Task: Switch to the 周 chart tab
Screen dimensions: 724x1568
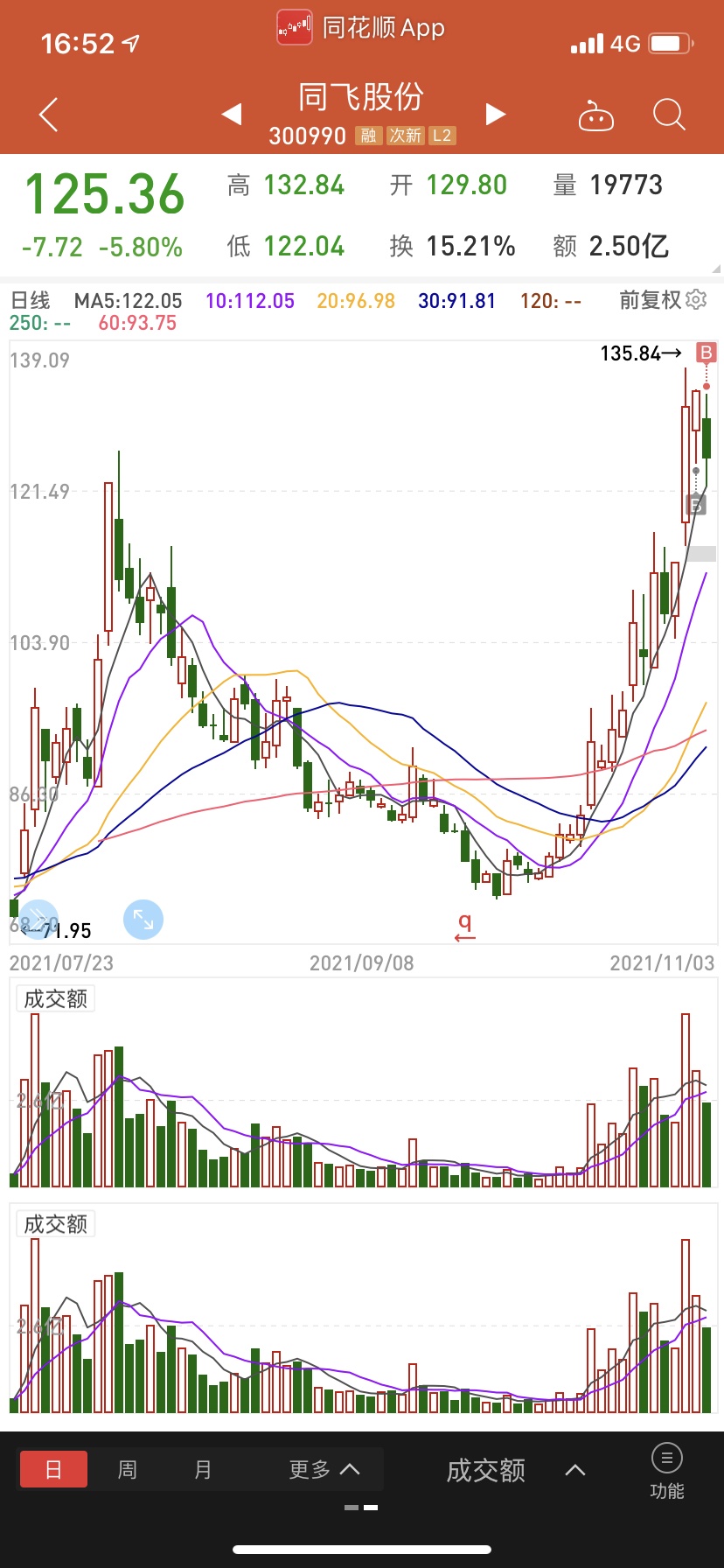Action: 128,1469
